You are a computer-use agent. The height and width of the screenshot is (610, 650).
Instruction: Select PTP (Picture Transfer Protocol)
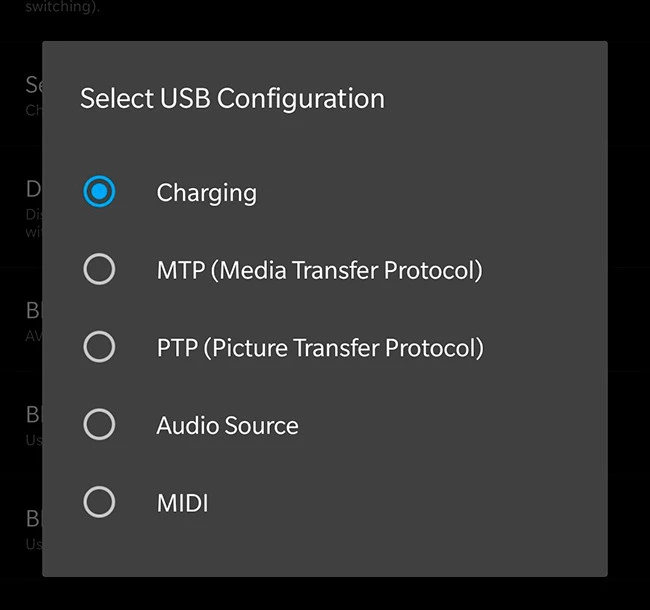(99, 347)
